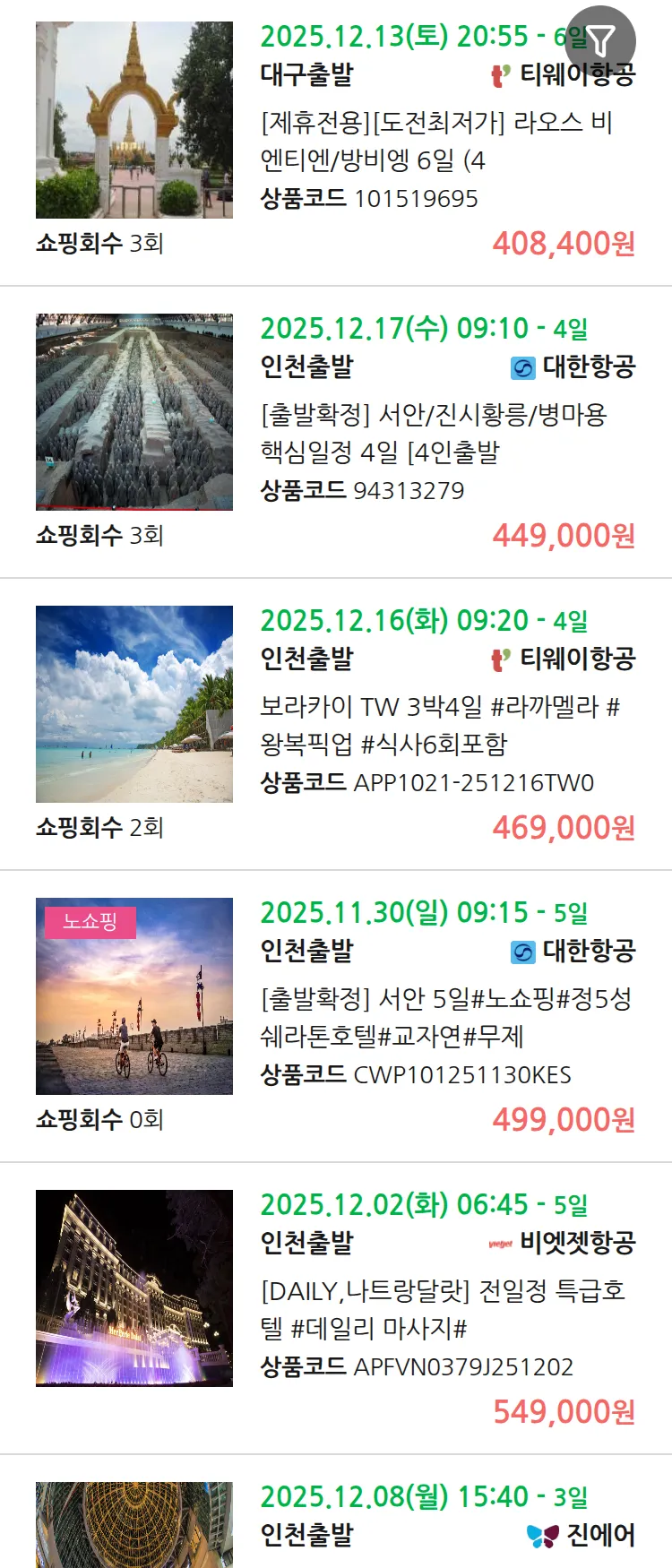672x1568 pixels.
Task: Open the Nha Trang Dalat daily massage package
Action: [x=443, y=1310]
